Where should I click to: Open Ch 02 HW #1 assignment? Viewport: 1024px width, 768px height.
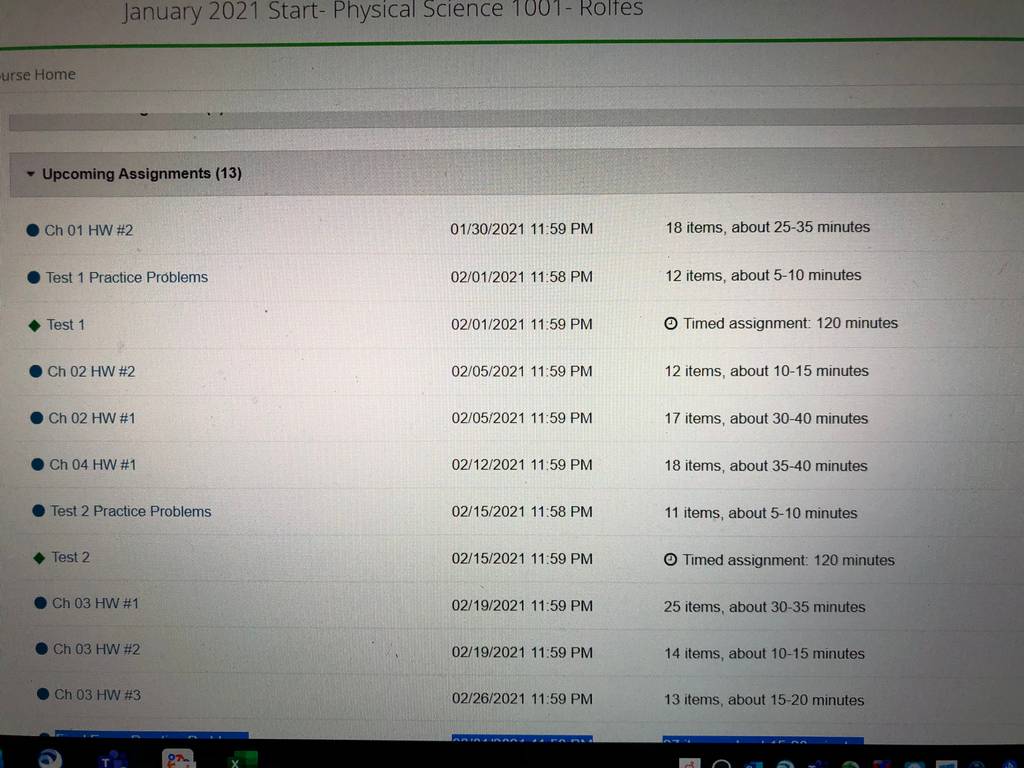coord(91,418)
